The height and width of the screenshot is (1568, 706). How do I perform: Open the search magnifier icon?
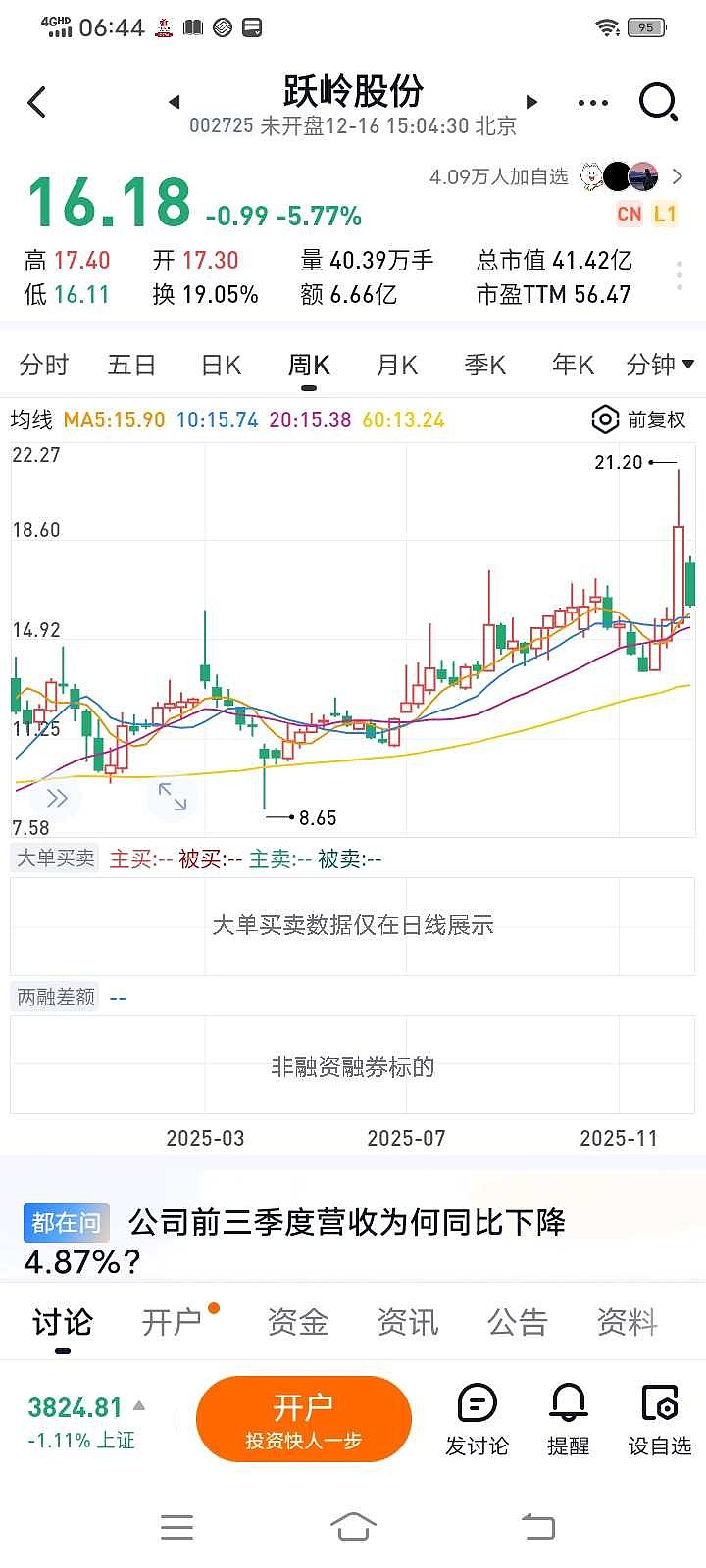point(658,102)
